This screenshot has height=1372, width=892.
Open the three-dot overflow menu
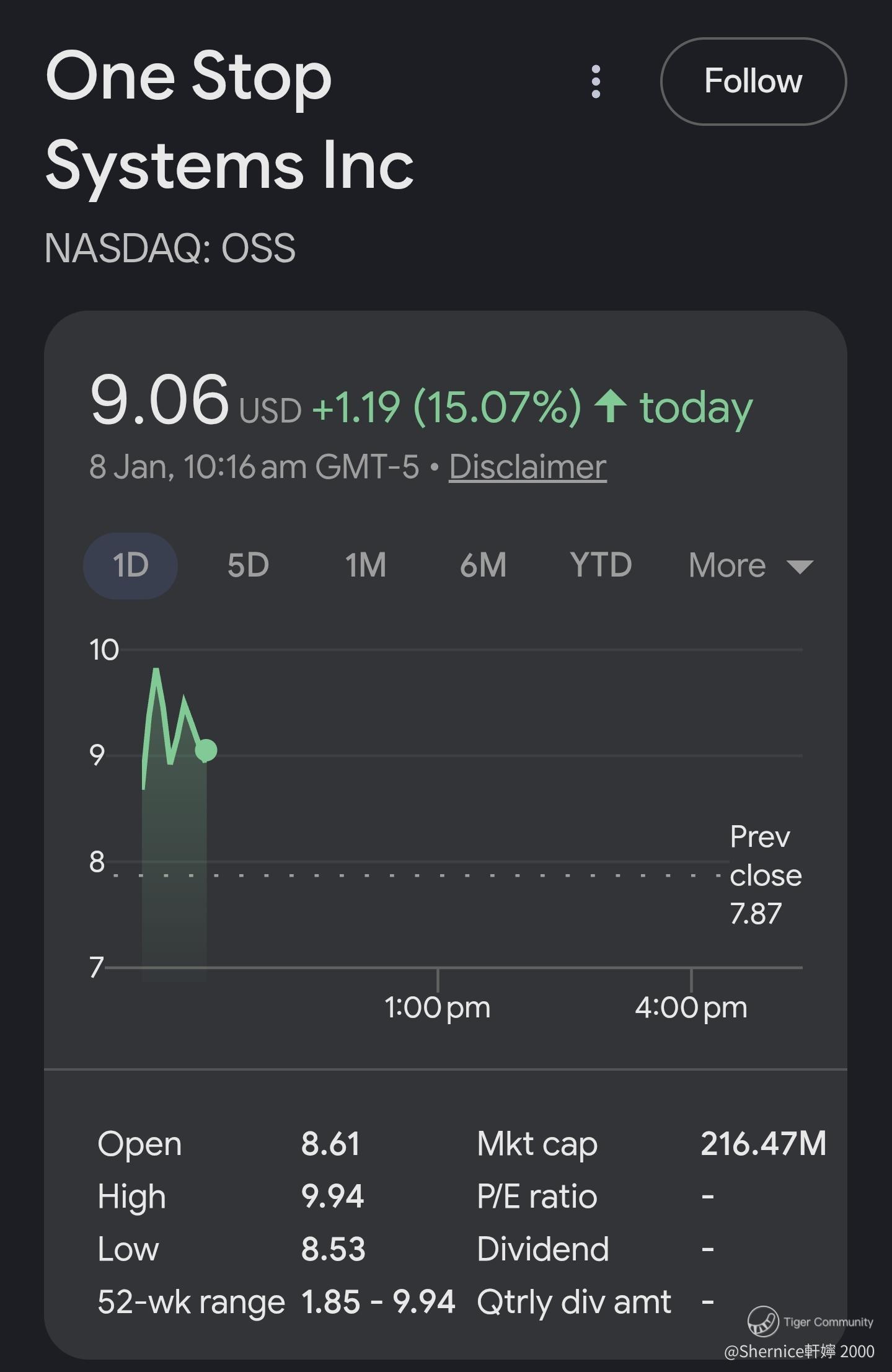pyautogui.click(x=596, y=81)
